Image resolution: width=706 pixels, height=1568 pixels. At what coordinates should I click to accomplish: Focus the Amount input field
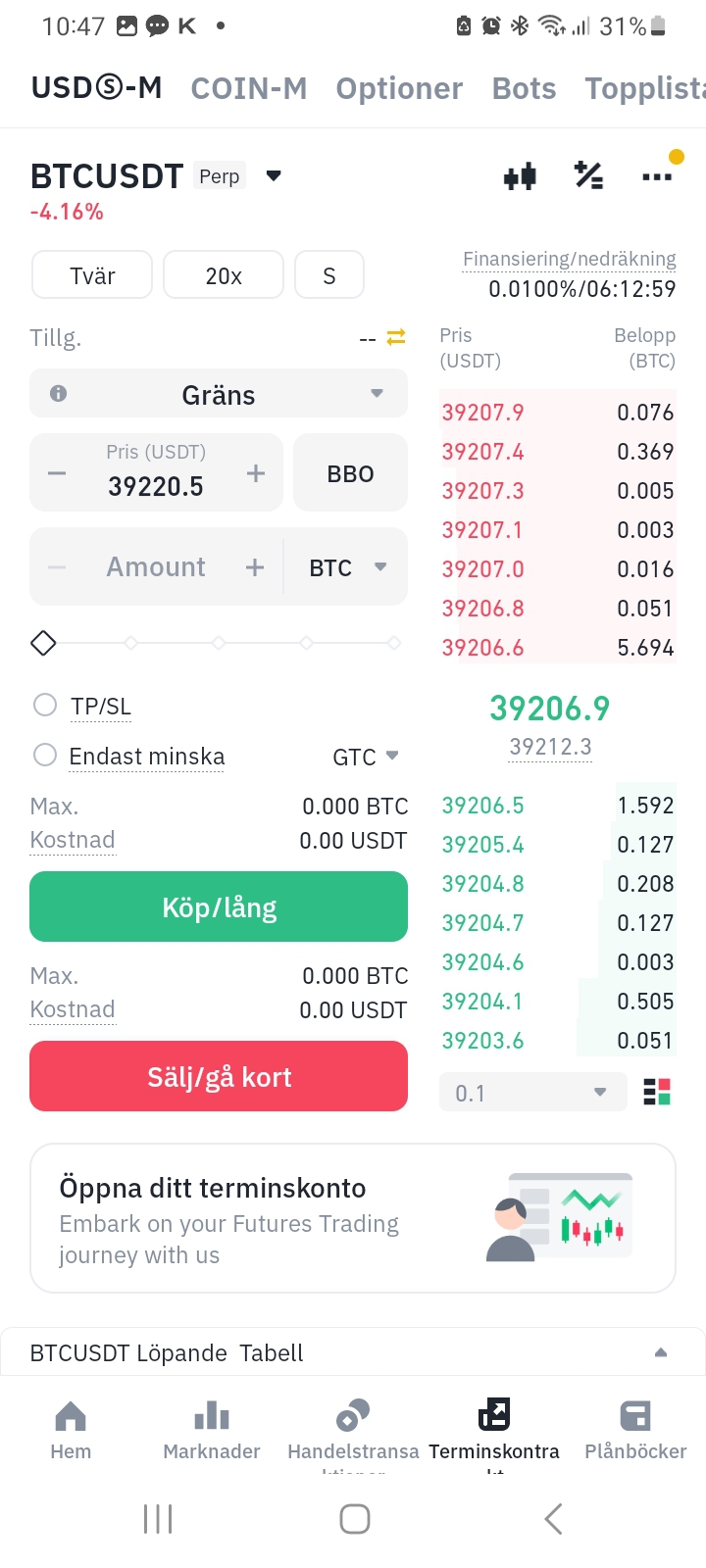156,567
